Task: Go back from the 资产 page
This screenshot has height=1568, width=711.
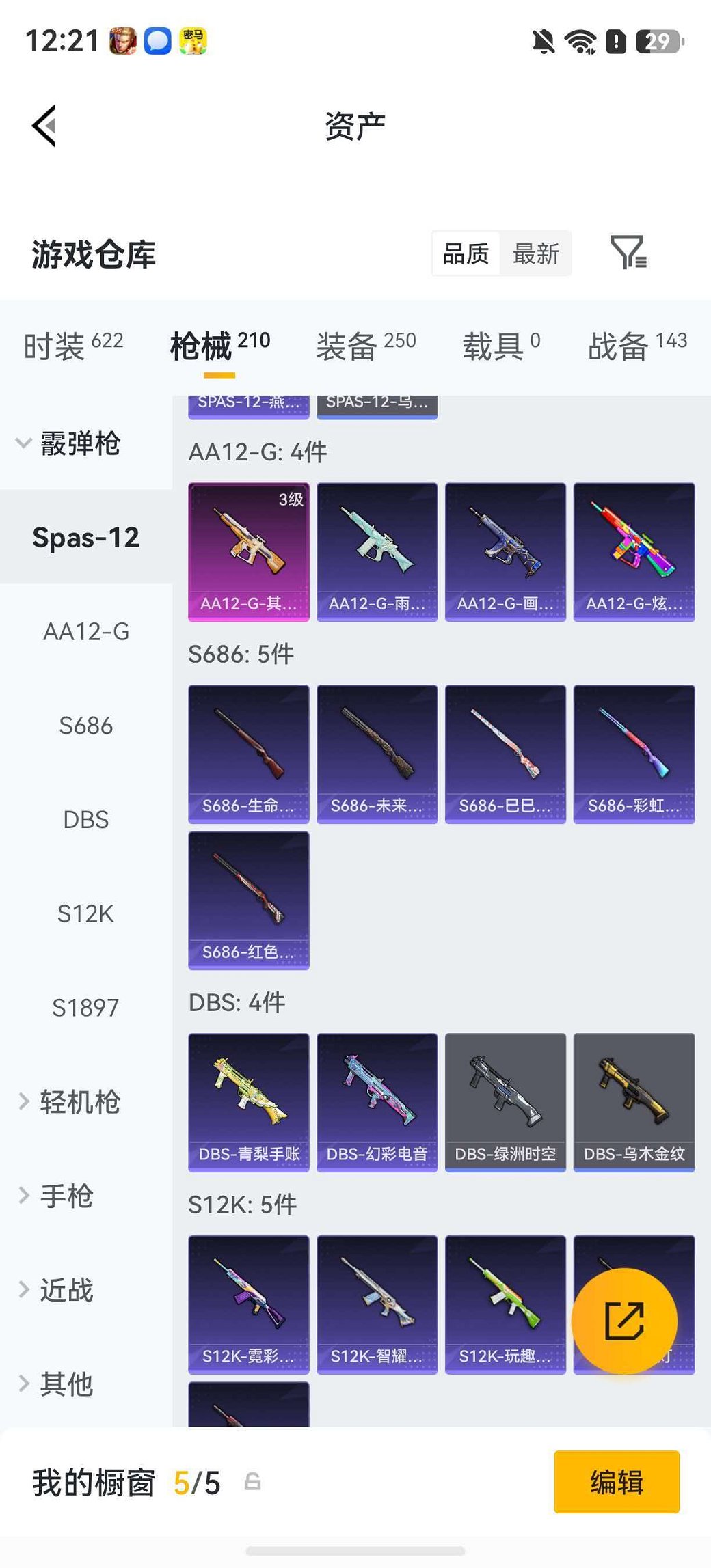Action: coord(44,126)
